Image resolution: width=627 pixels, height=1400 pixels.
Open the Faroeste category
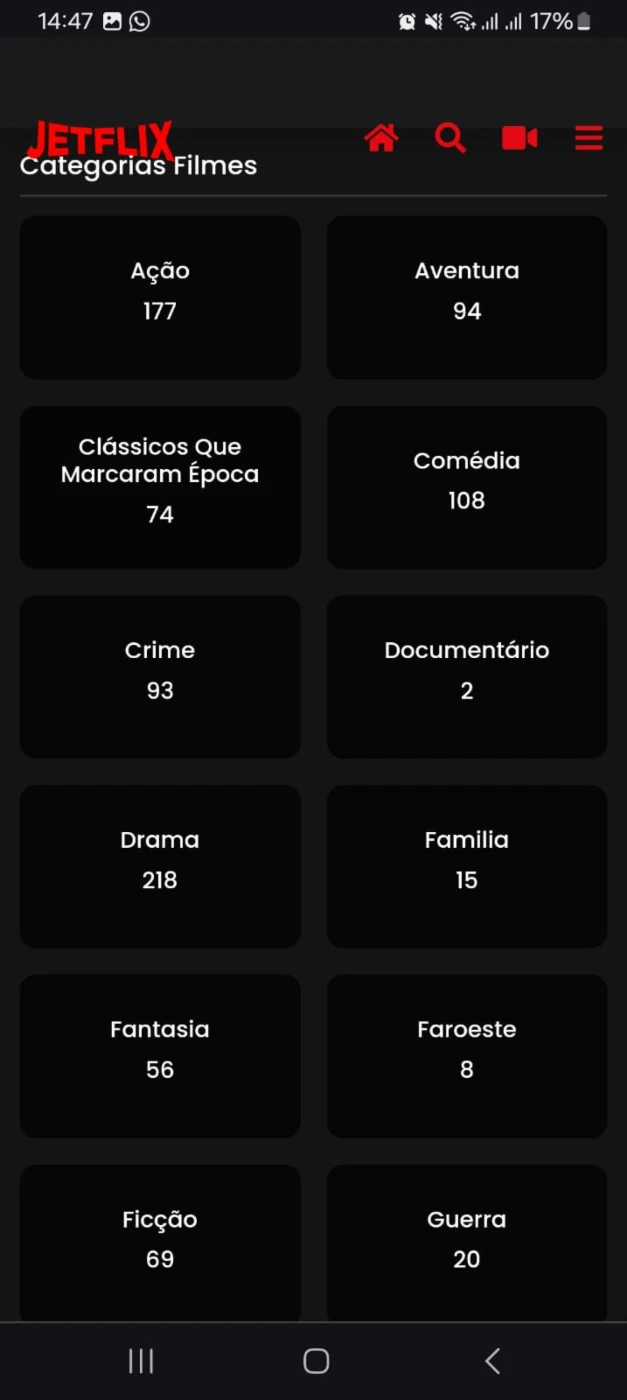click(x=467, y=1056)
